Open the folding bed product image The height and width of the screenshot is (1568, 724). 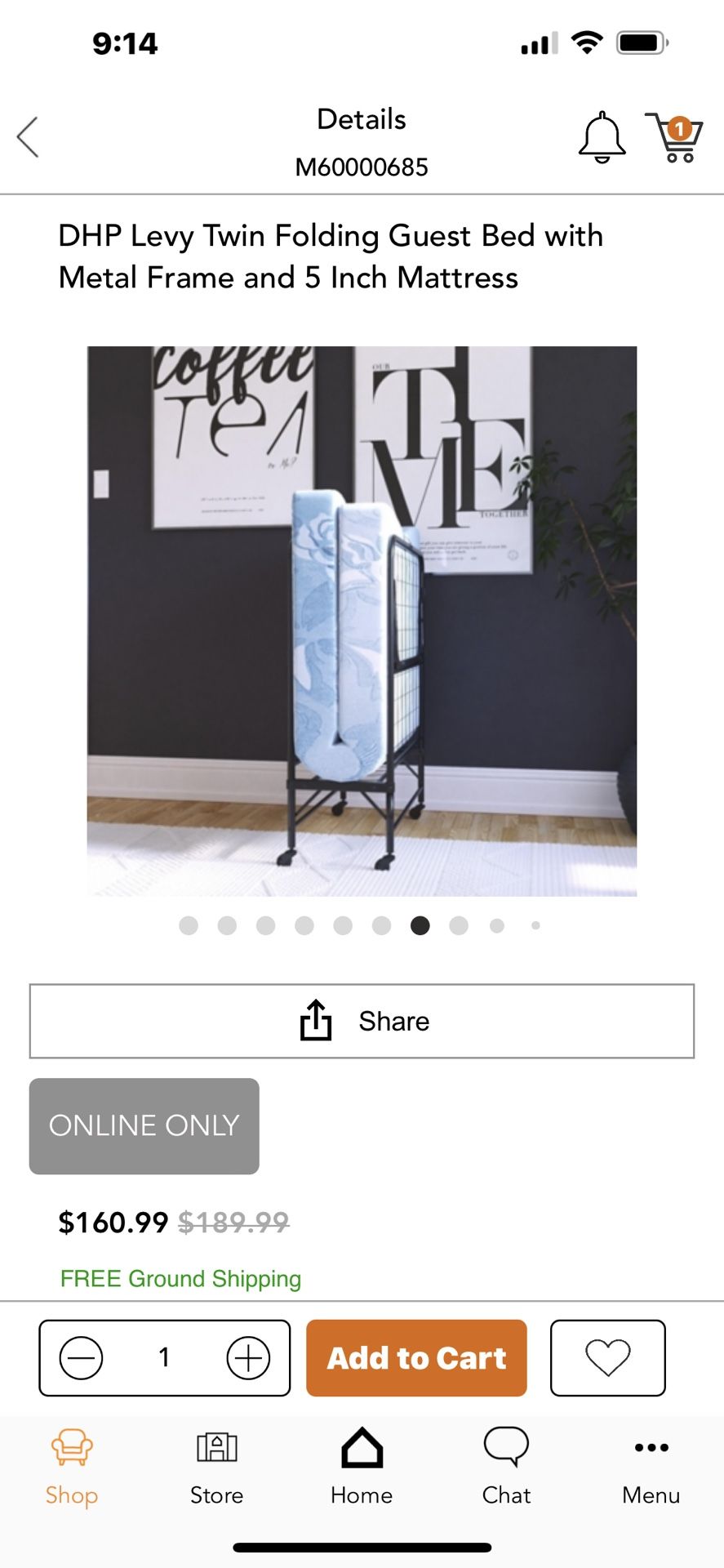(362, 621)
